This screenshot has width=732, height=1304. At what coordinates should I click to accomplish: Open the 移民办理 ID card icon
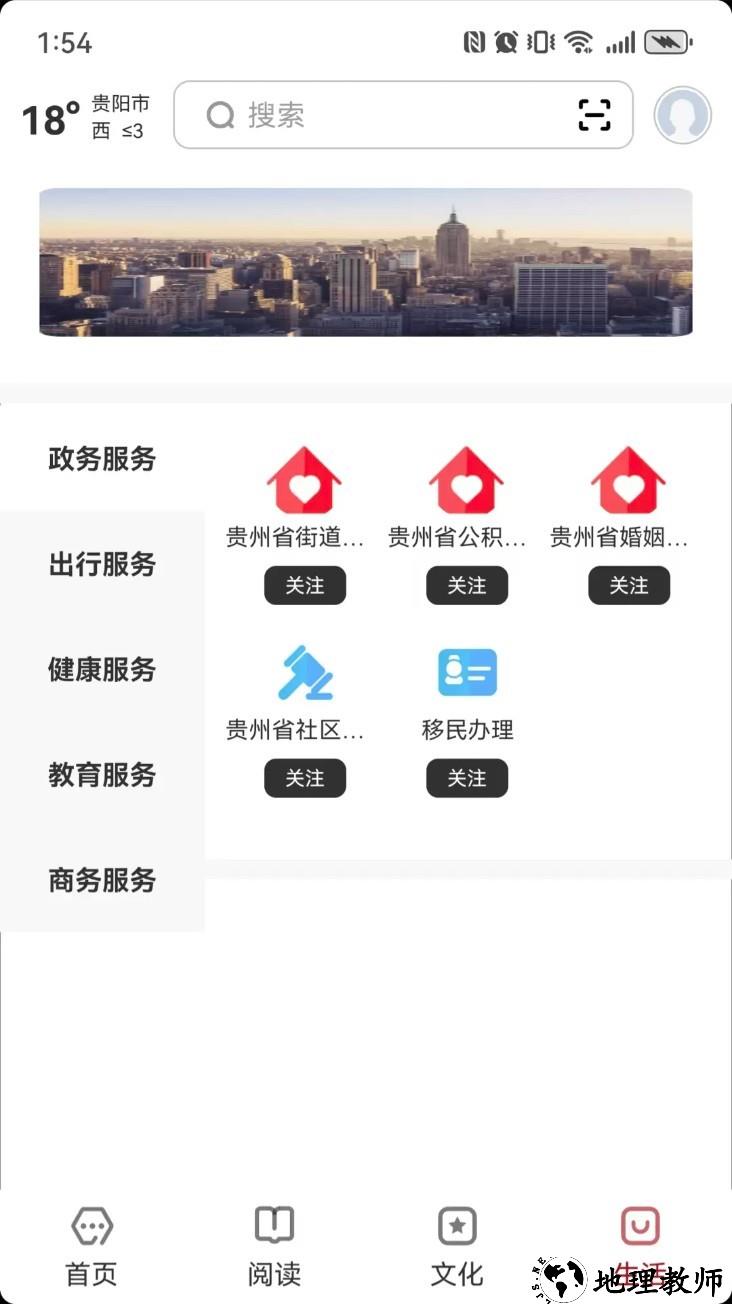[467, 671]
